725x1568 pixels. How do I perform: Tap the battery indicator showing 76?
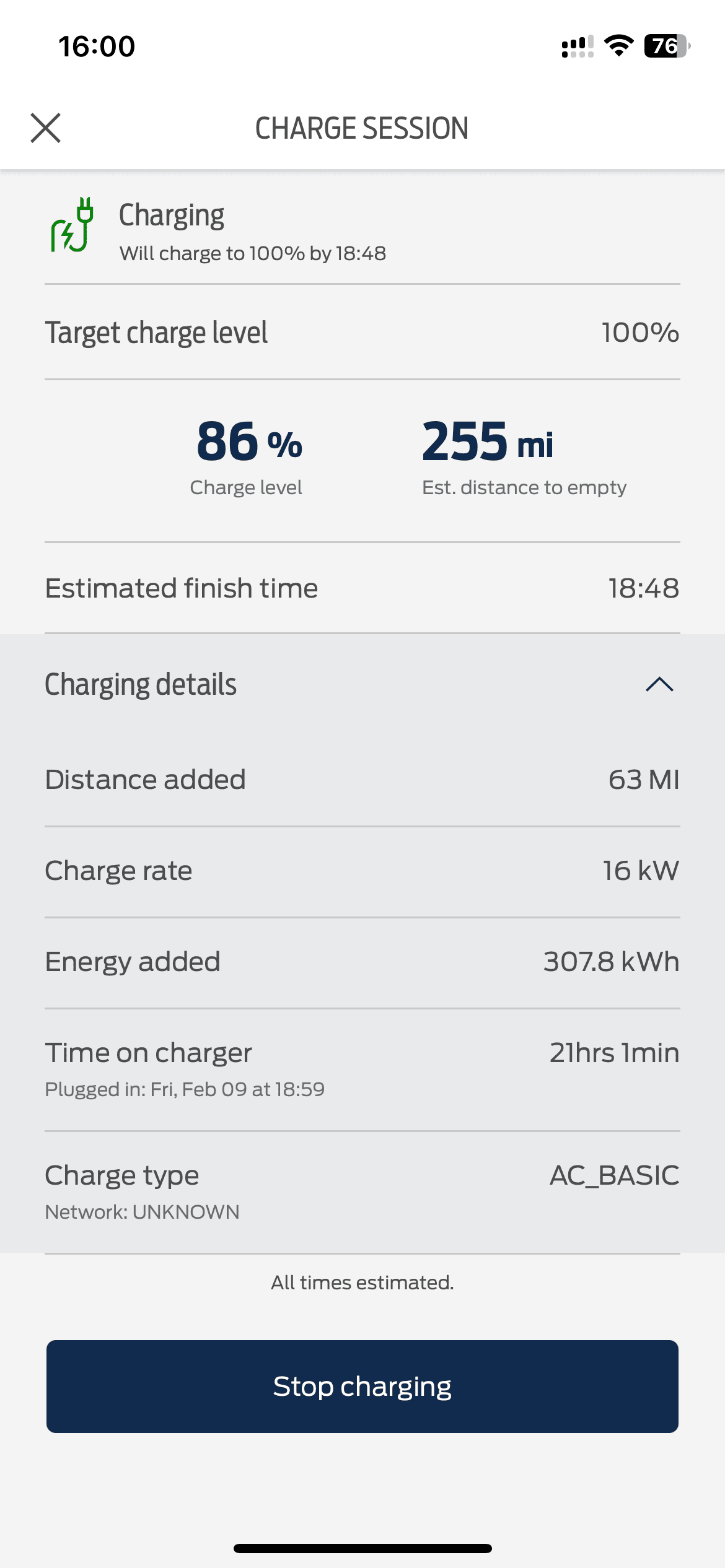(664, 45)
